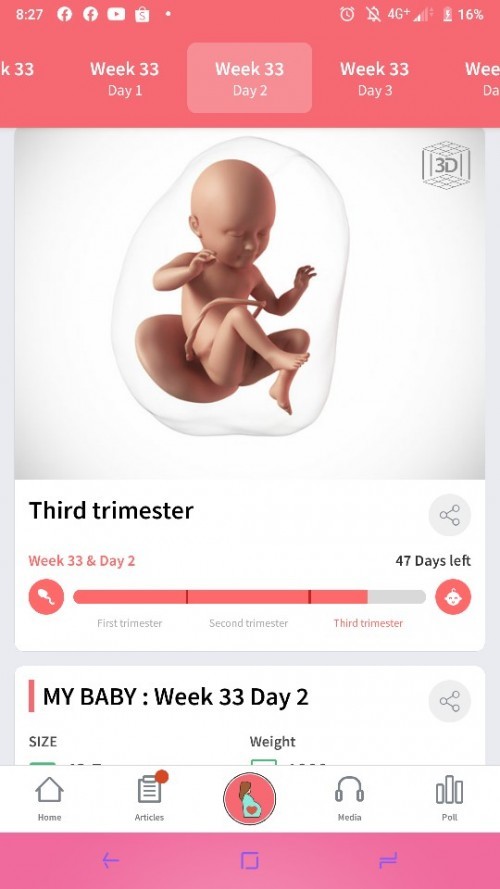500x889 pixels.
Task: Open the 3D baby view
Action: pos(446,165)
